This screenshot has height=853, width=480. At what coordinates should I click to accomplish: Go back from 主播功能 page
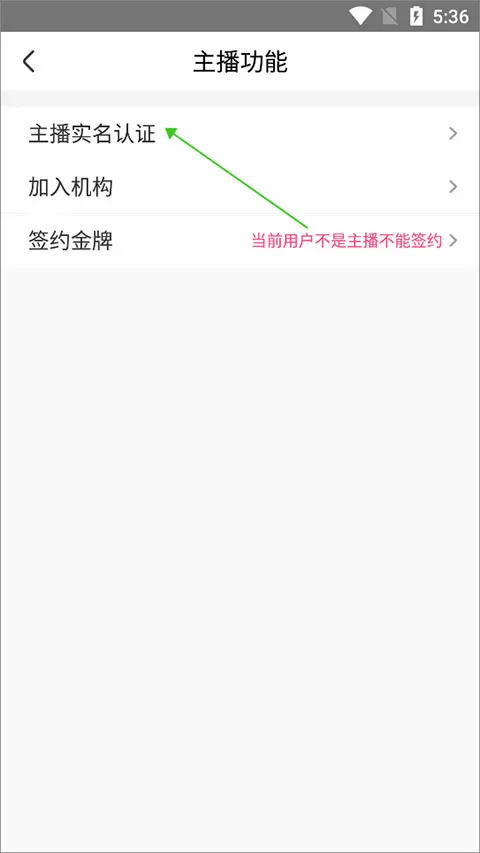tap(29, 61)
